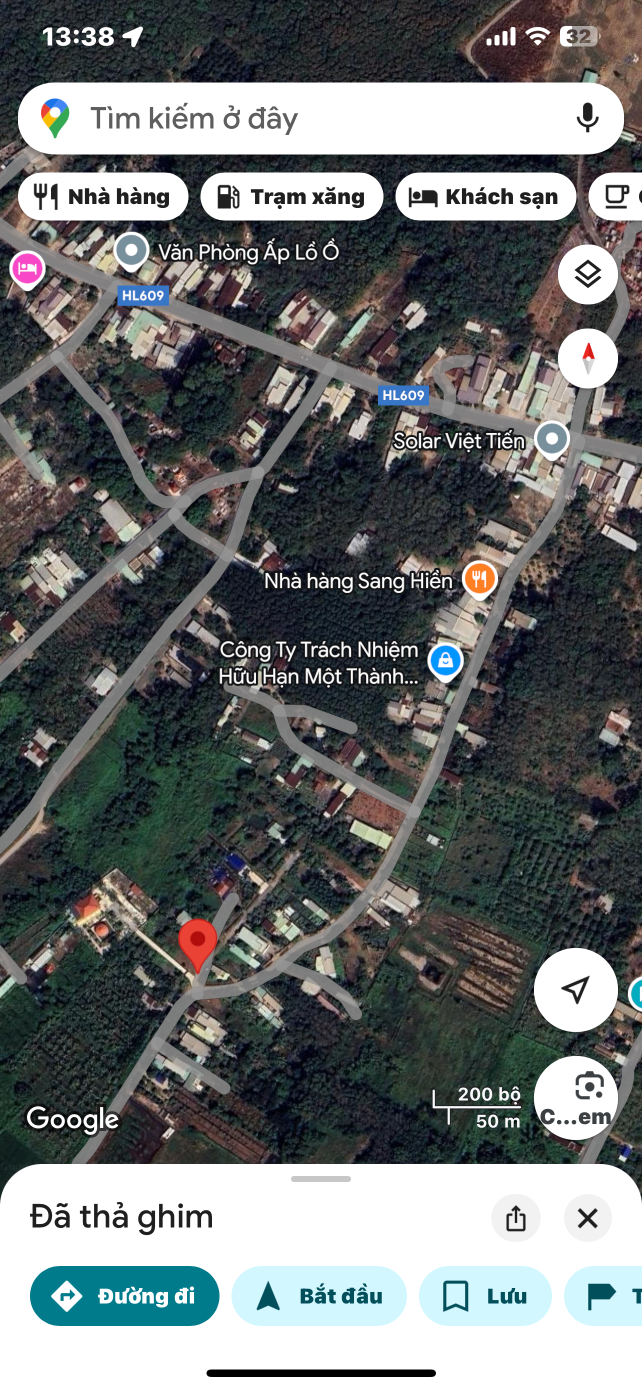This screenshot has width=642, height=1389.
Task: Get directions with Đường đi
Action: point(125,1296)
